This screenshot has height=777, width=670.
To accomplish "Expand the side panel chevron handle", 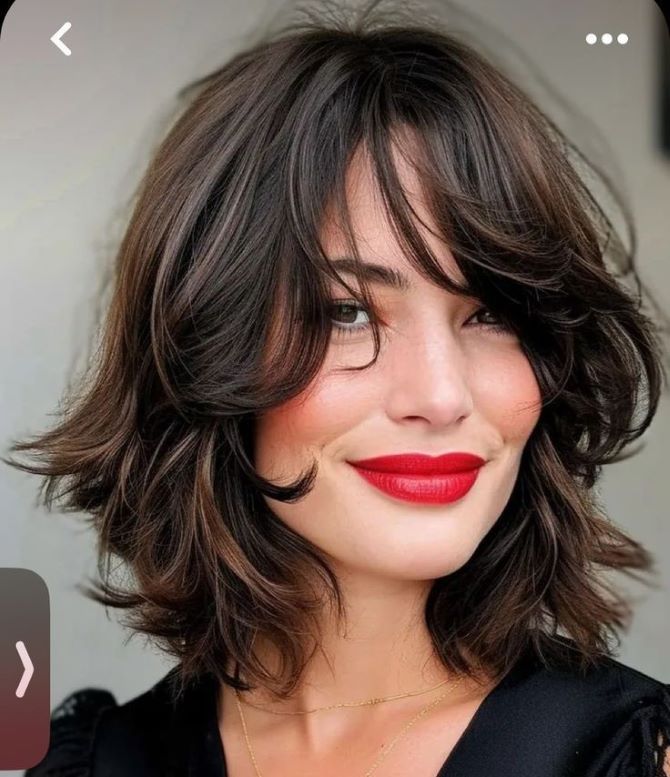I will click(24, 668).
